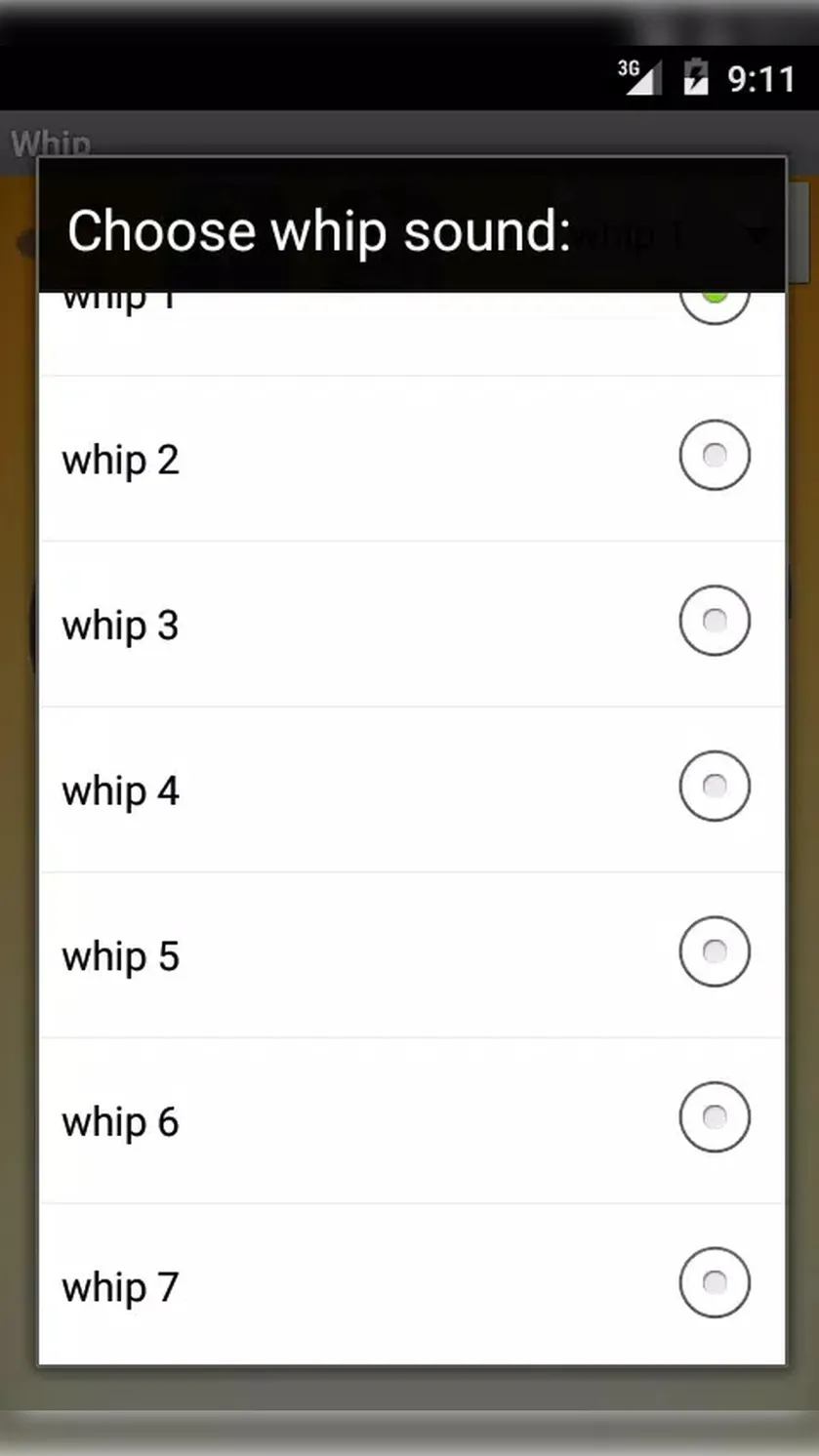
Task: Choose the whip 7 sound
Action: tap(411, 1285)
